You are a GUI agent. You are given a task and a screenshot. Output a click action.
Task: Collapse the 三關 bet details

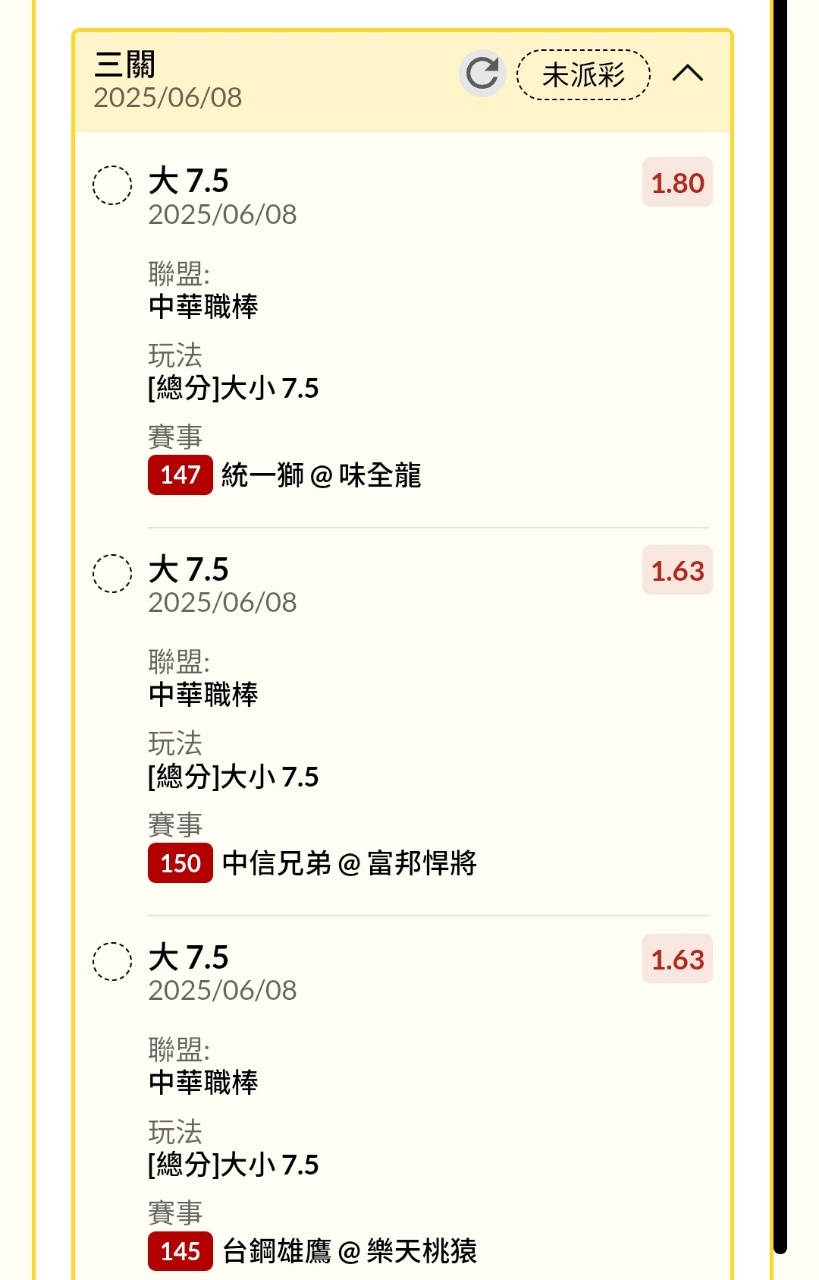point(688,74)
